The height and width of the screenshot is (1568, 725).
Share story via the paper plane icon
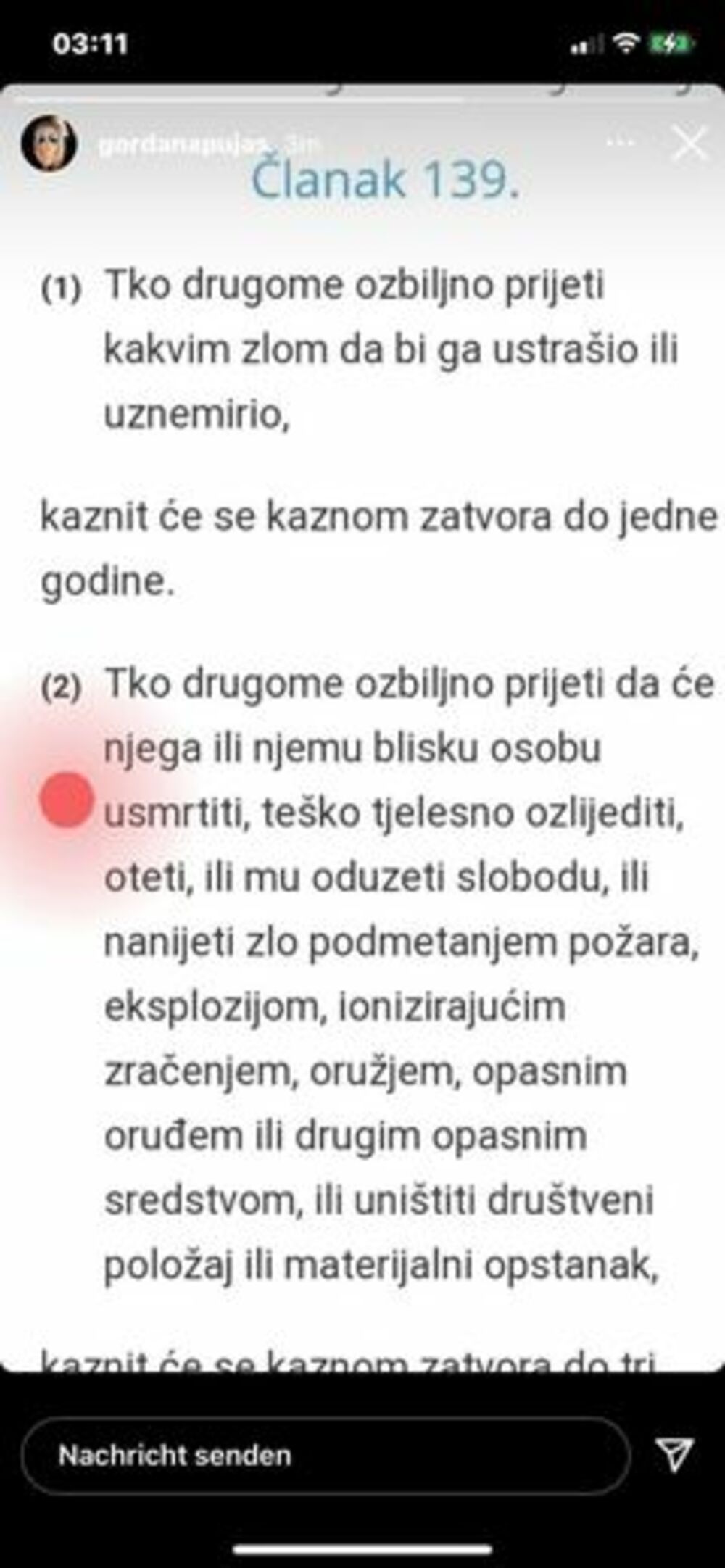[674, 1453]
